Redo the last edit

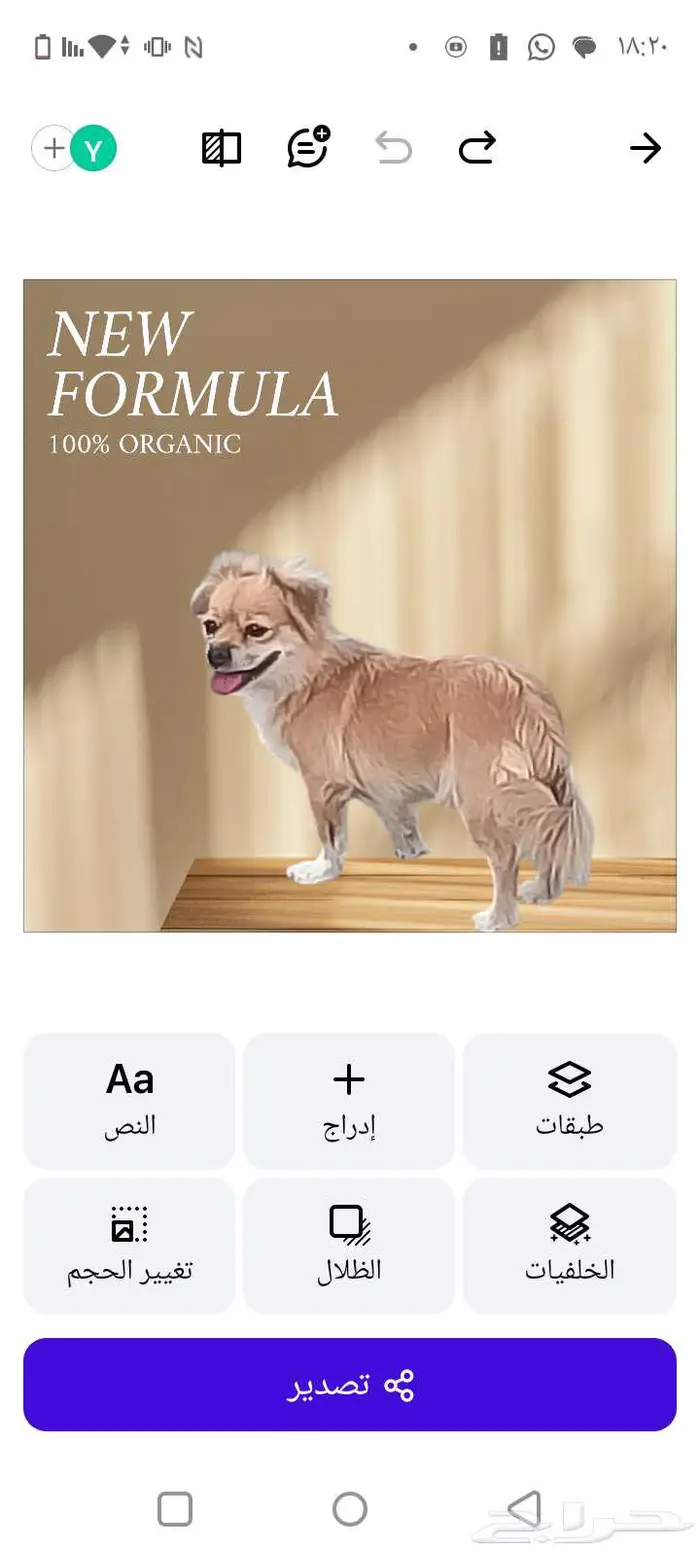477,149
